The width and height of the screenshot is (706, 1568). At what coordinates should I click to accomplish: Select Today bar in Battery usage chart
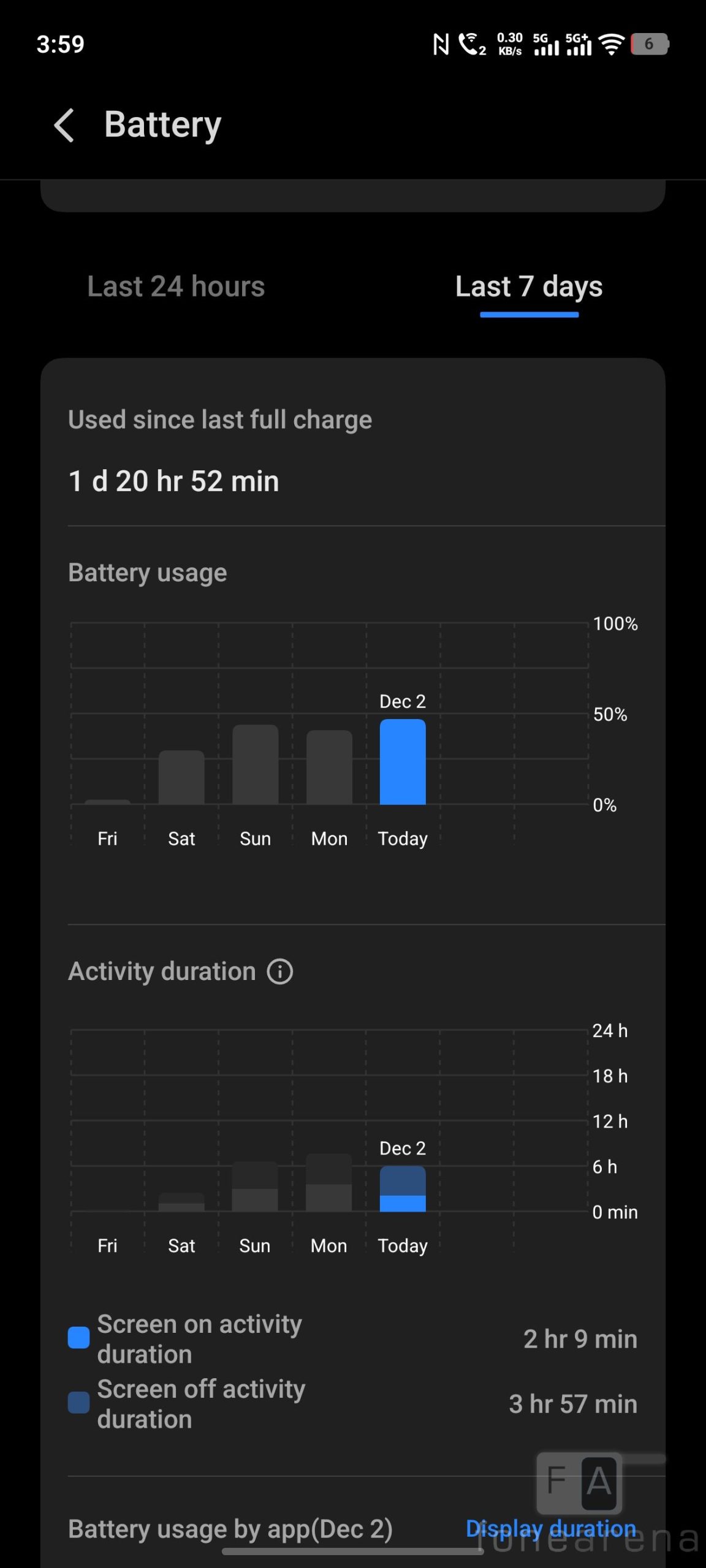pos(403,762)
